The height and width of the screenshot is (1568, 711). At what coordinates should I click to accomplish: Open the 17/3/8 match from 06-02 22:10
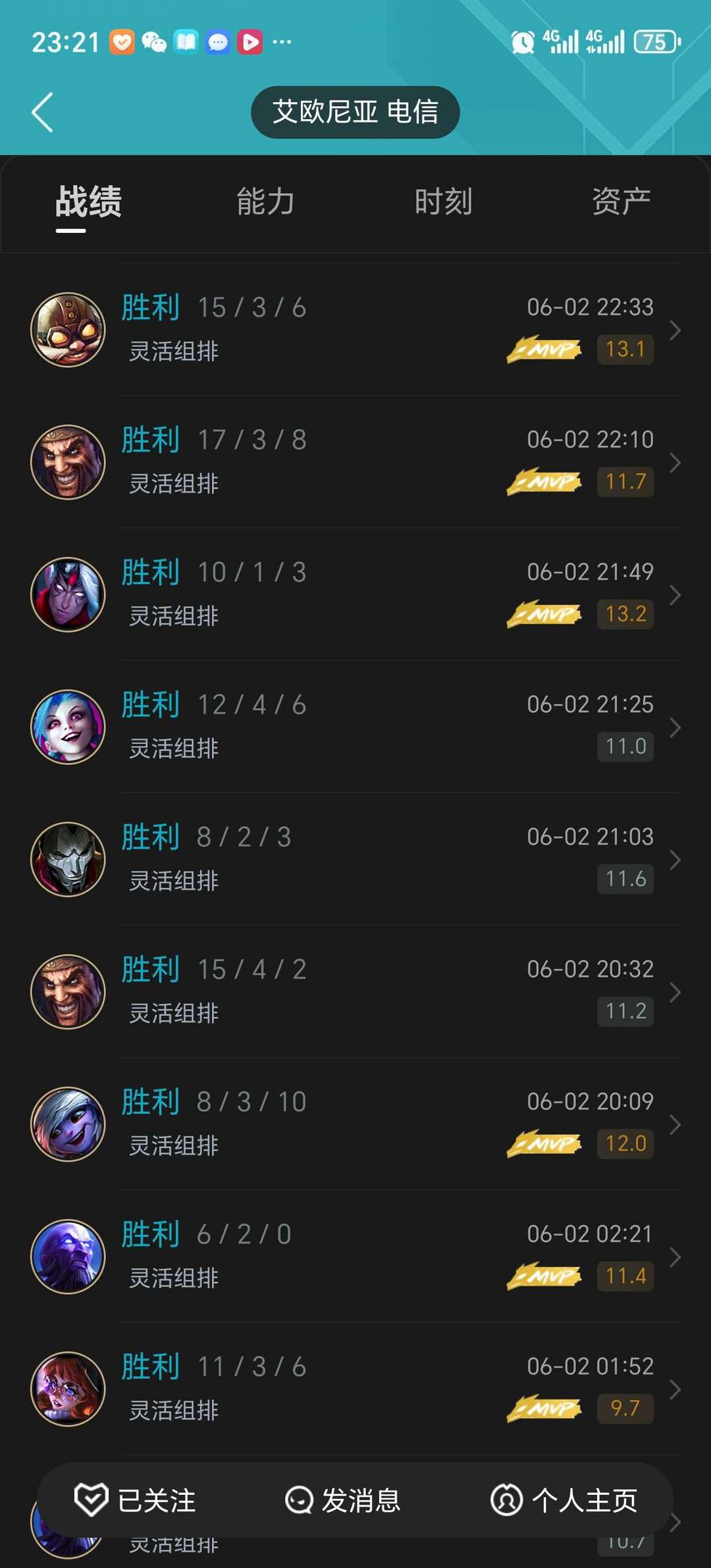pyautogui.click(x=355, y=461)
